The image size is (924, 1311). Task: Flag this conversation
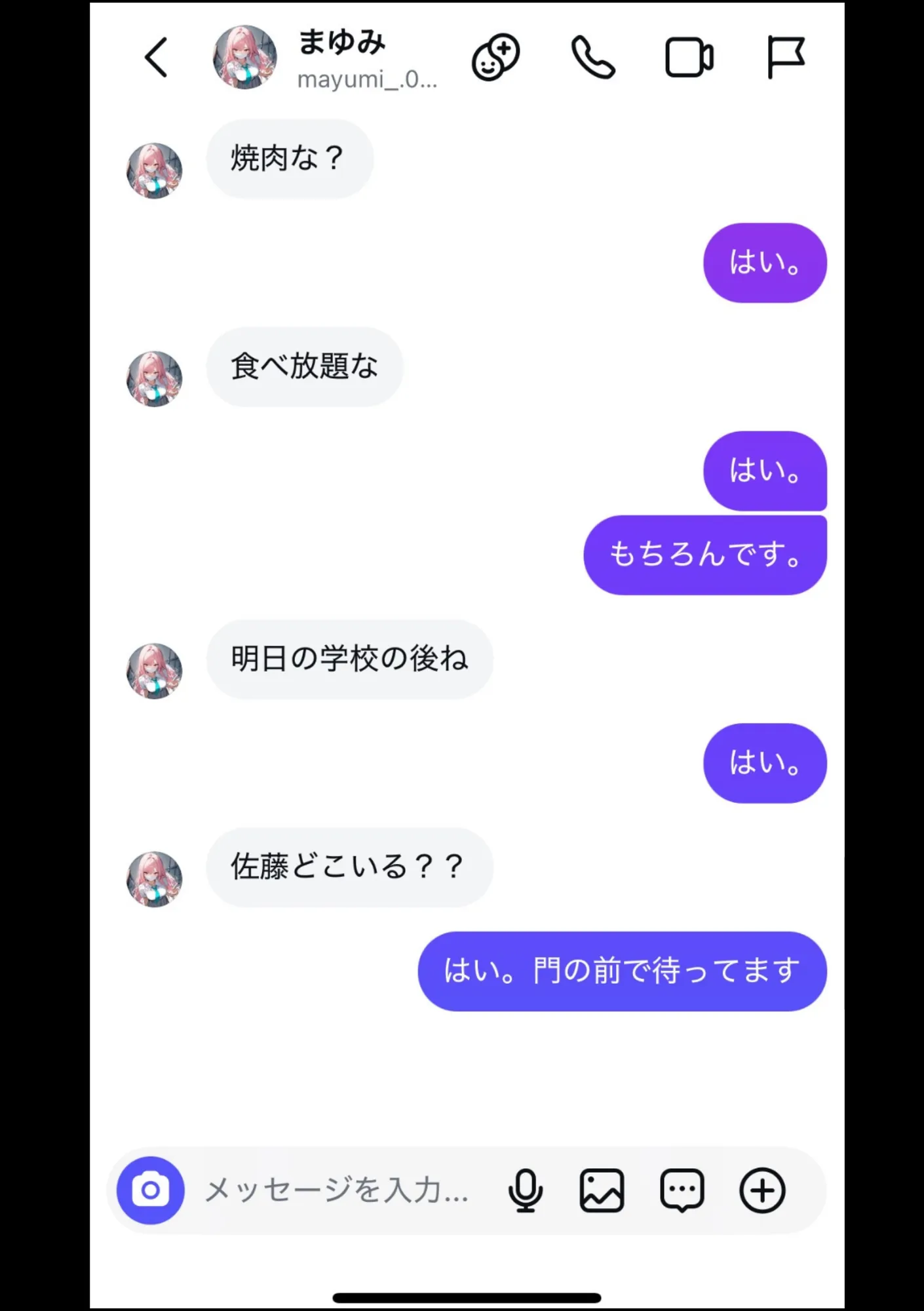pyautogui.click(x=786, y=58)
